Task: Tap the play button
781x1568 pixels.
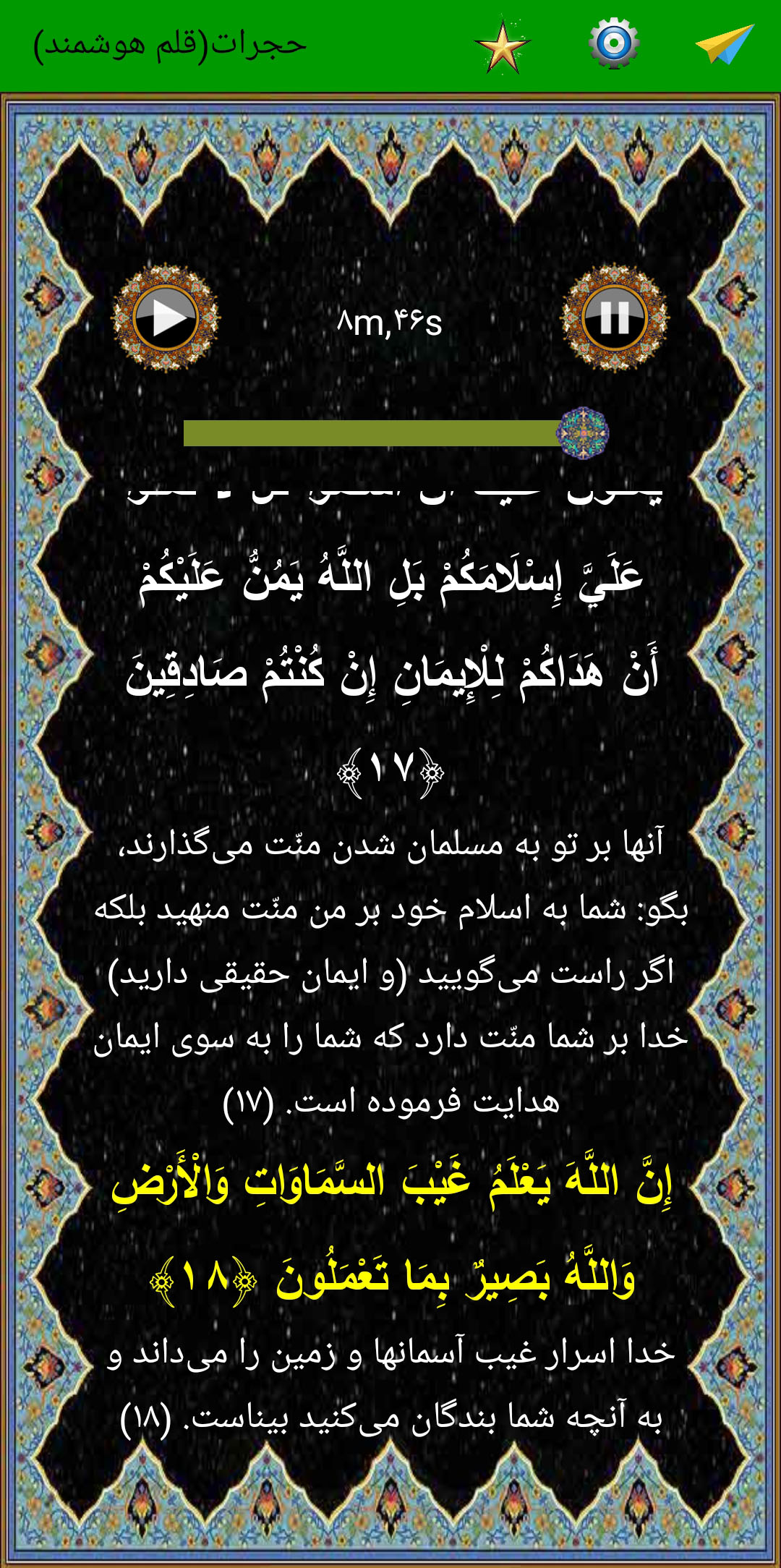Action: [x=165, y=318]
